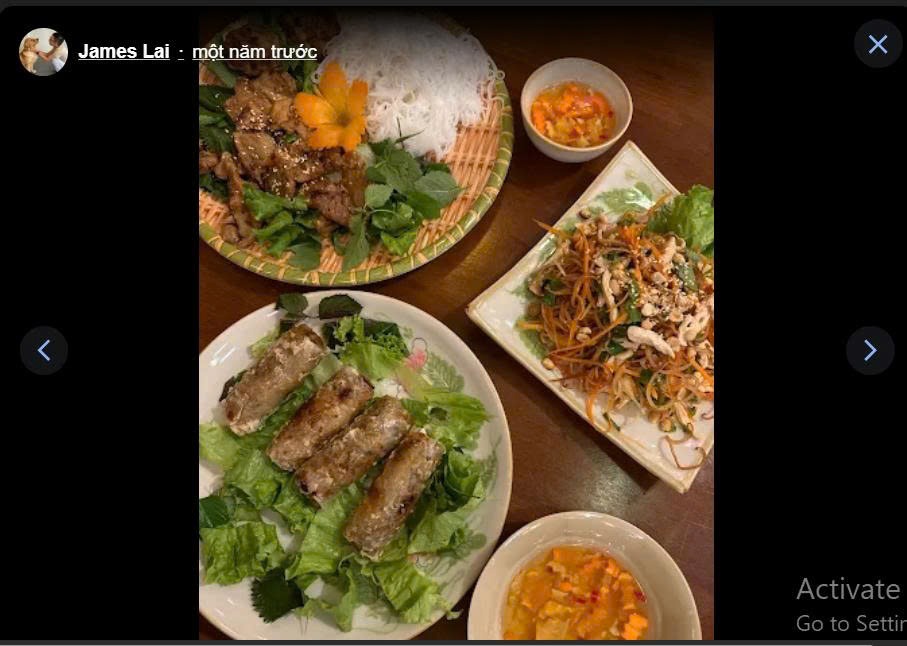Open James Lai's profile link
Viewport: 907px width, 646px height.
123,52
